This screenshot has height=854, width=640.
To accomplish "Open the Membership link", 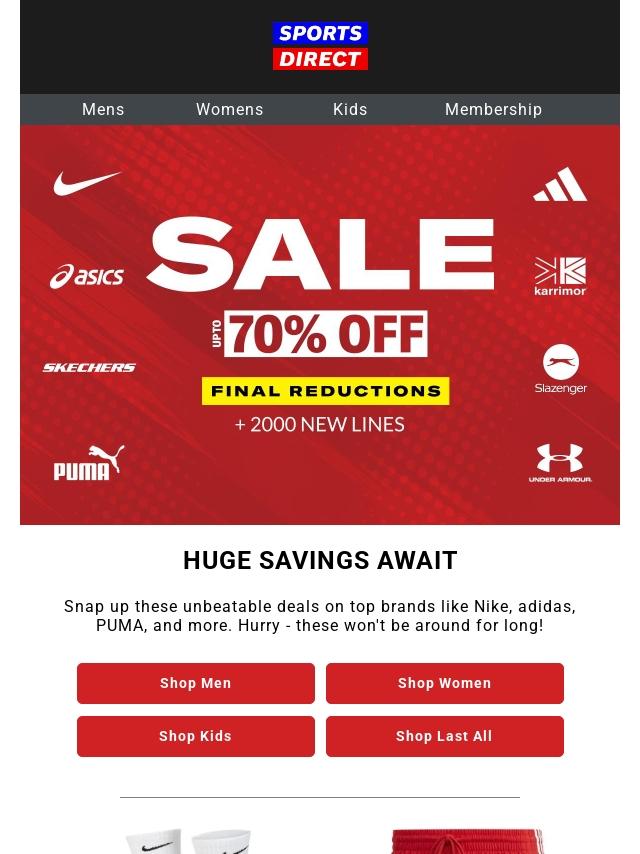I will pyautogui.click(x=493, y=110).
